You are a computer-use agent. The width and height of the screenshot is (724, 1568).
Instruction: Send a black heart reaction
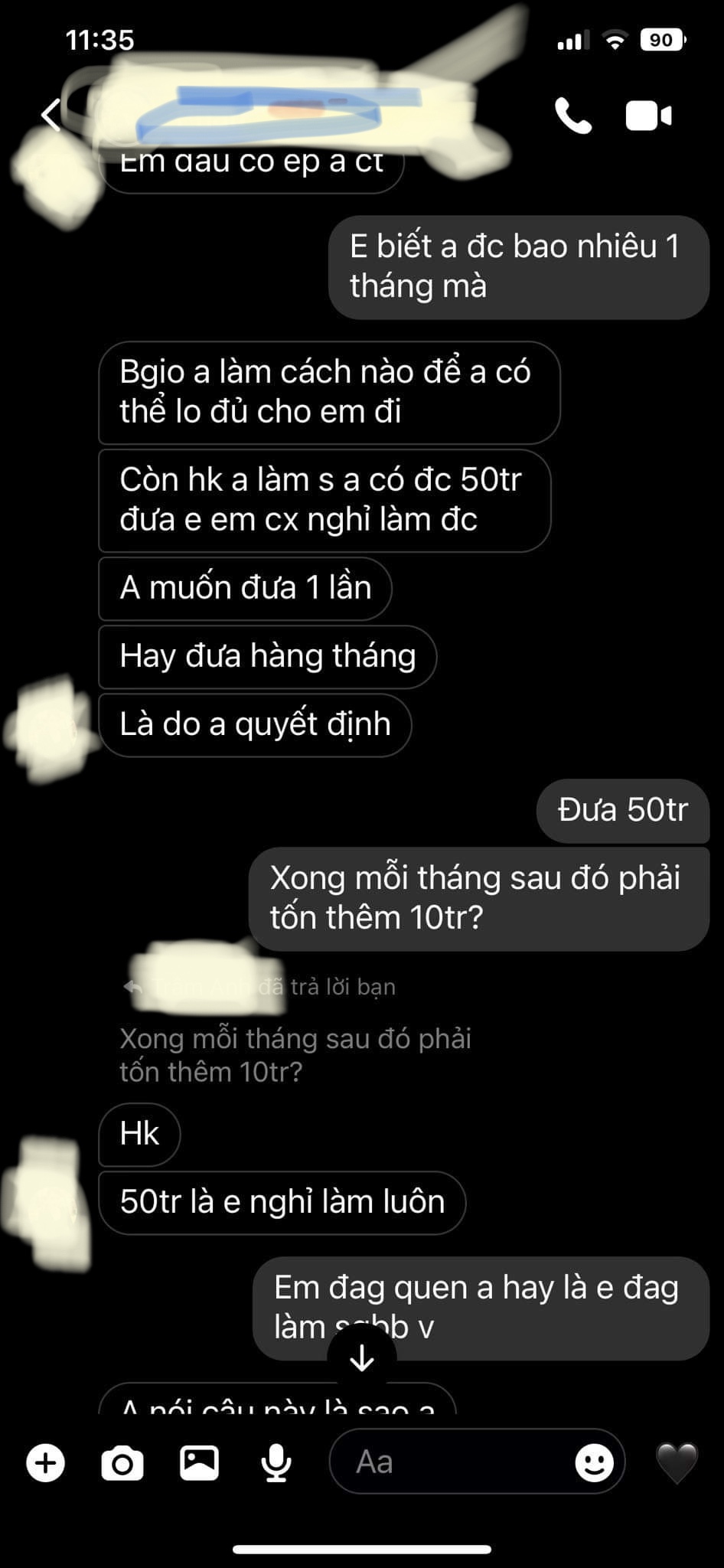click(x=677, y=1463)
